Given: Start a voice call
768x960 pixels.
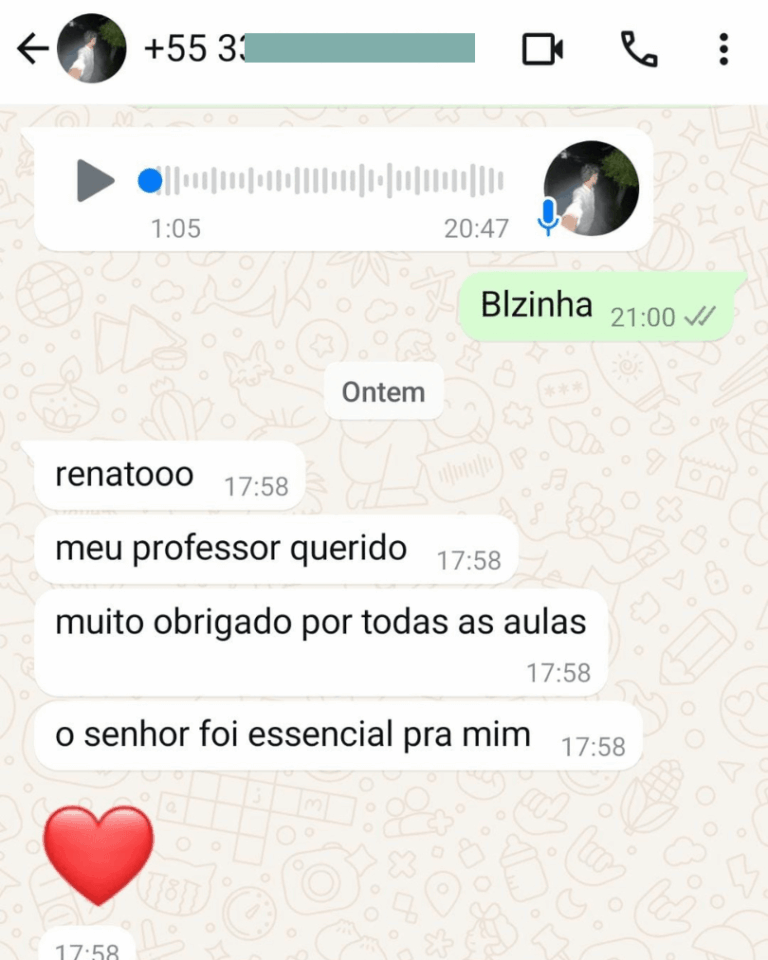Looking at the screenshot, I should click(x=638, y=49).
